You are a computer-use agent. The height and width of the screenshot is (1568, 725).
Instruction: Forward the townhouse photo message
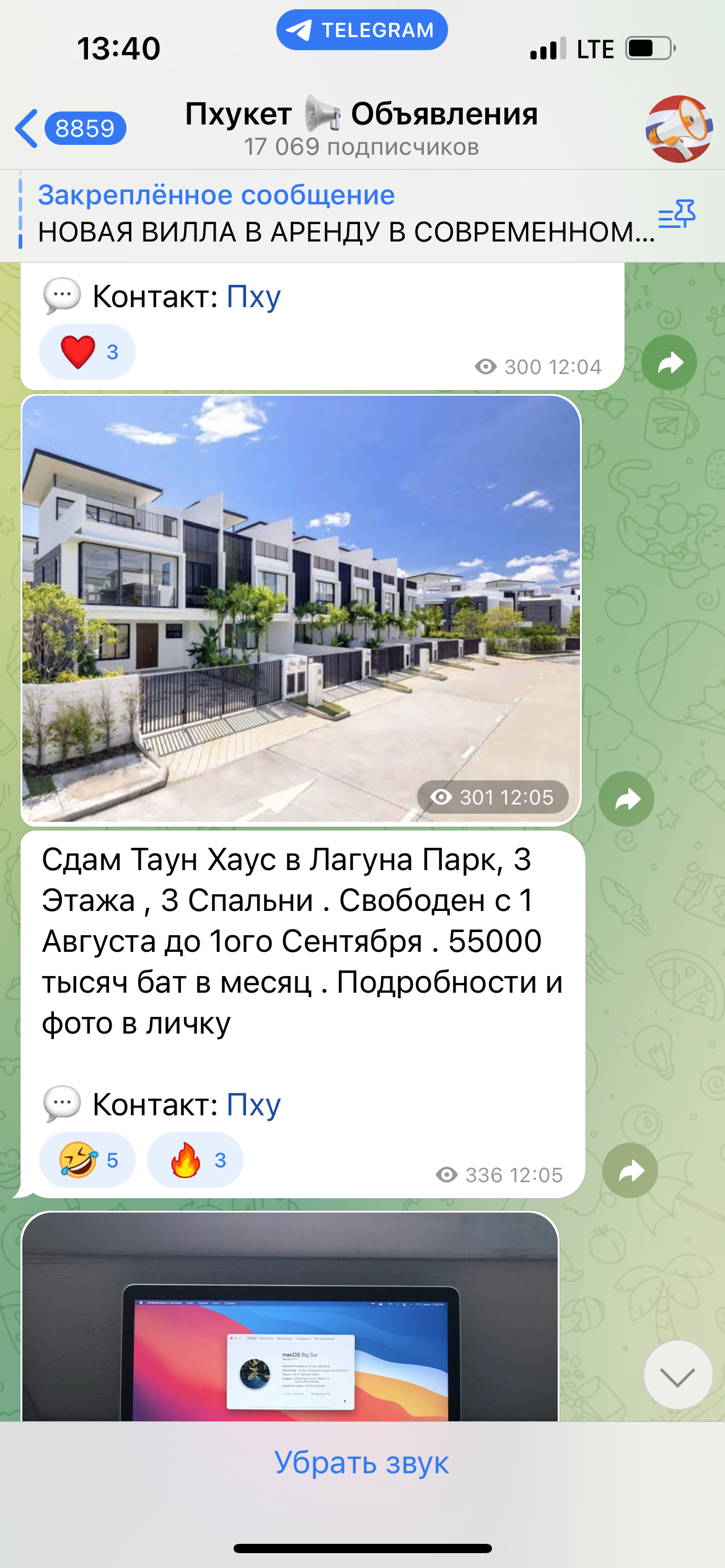coord(626,799)
